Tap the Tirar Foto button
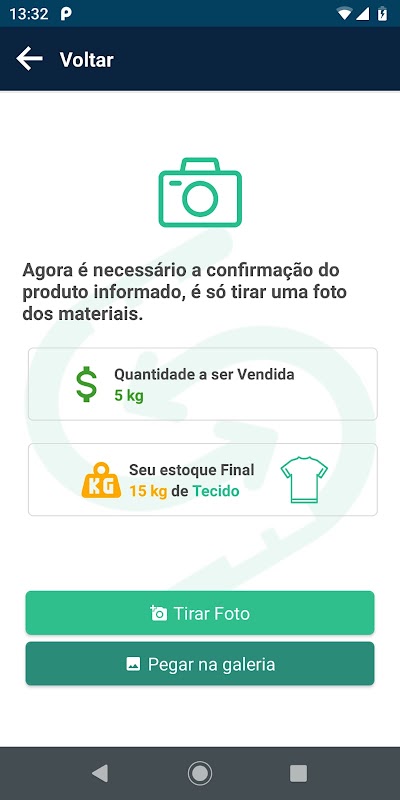Image resolution: width=400 pixels, height=800 pixels. coord(200,613)
